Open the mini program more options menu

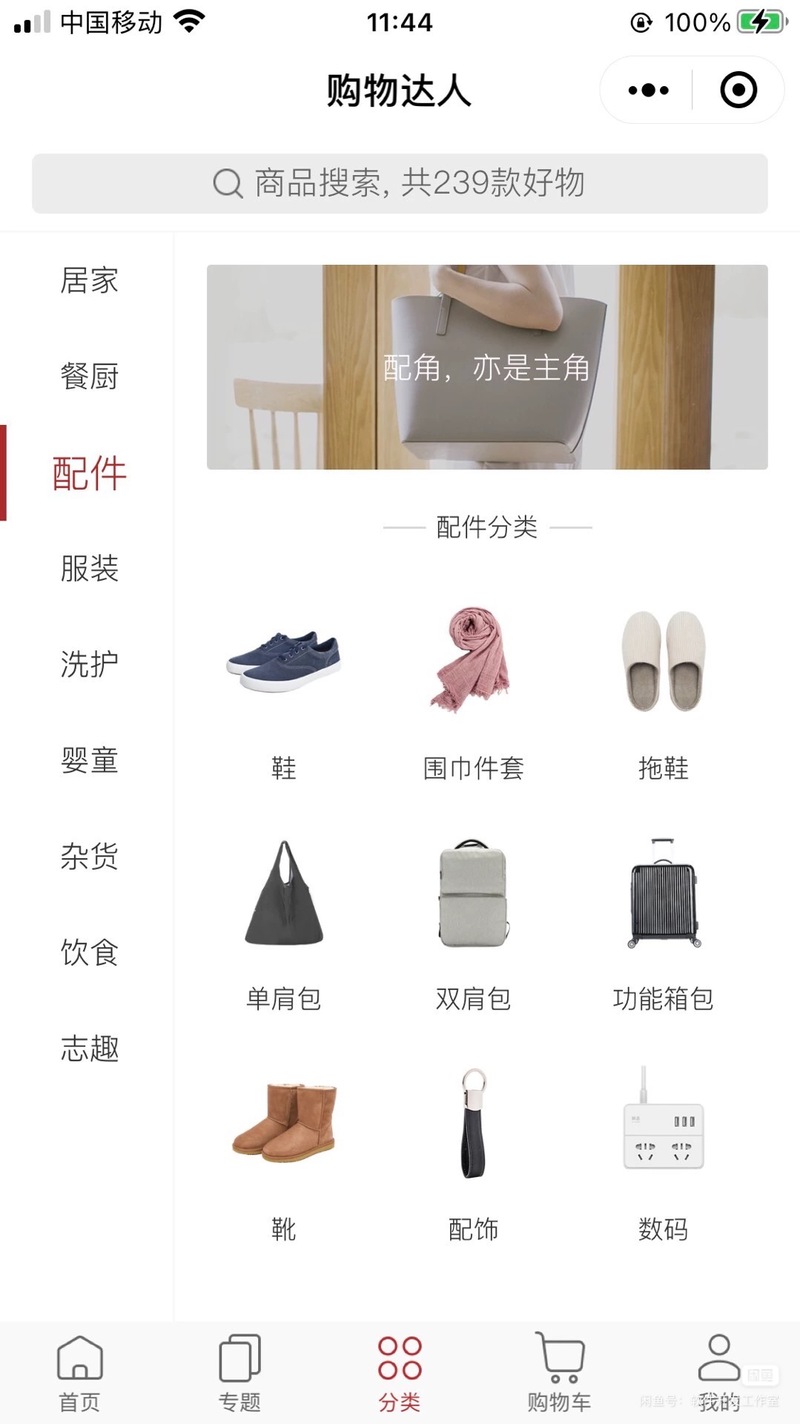pyautogui.click(x=648, y=91)
